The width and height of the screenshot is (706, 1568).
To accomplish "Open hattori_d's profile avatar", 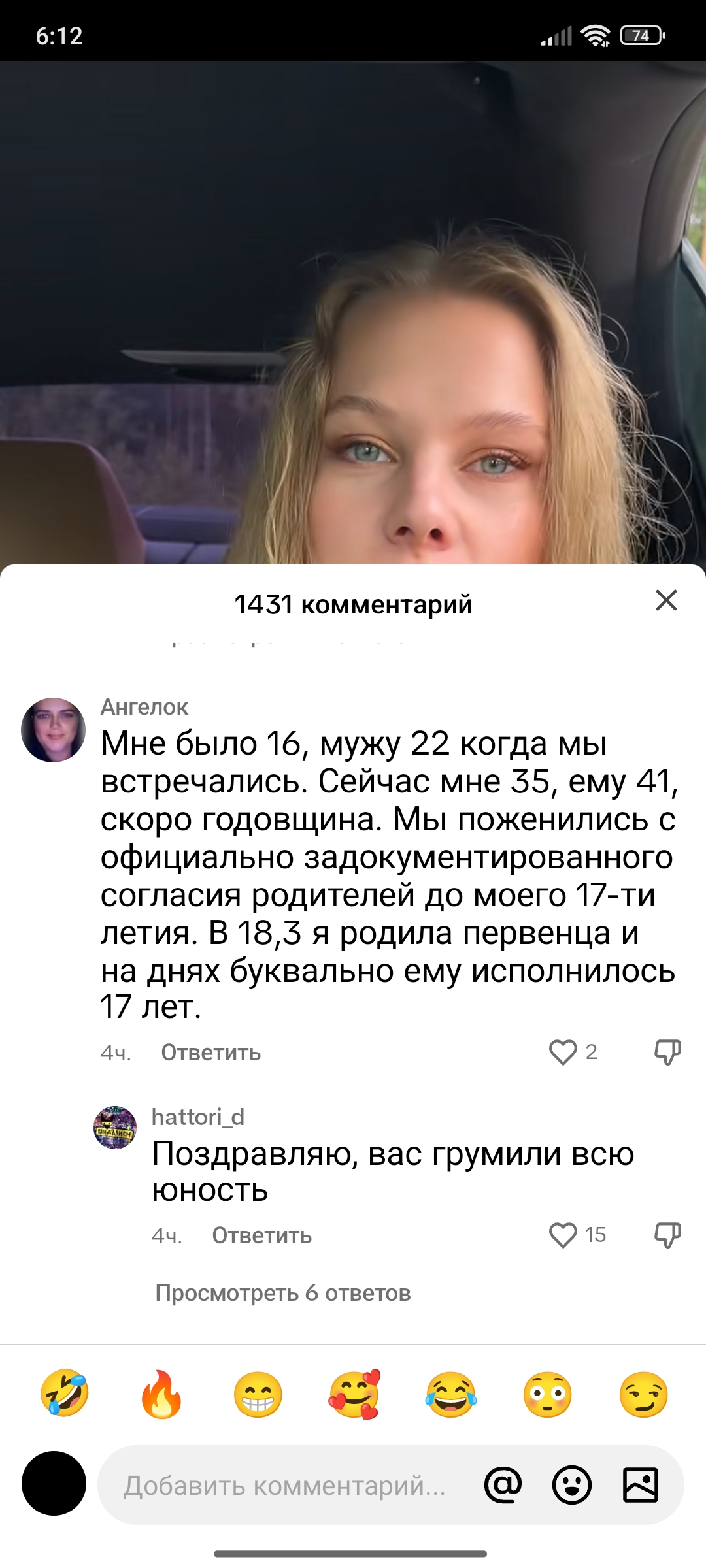I will tap(115, 1127).
